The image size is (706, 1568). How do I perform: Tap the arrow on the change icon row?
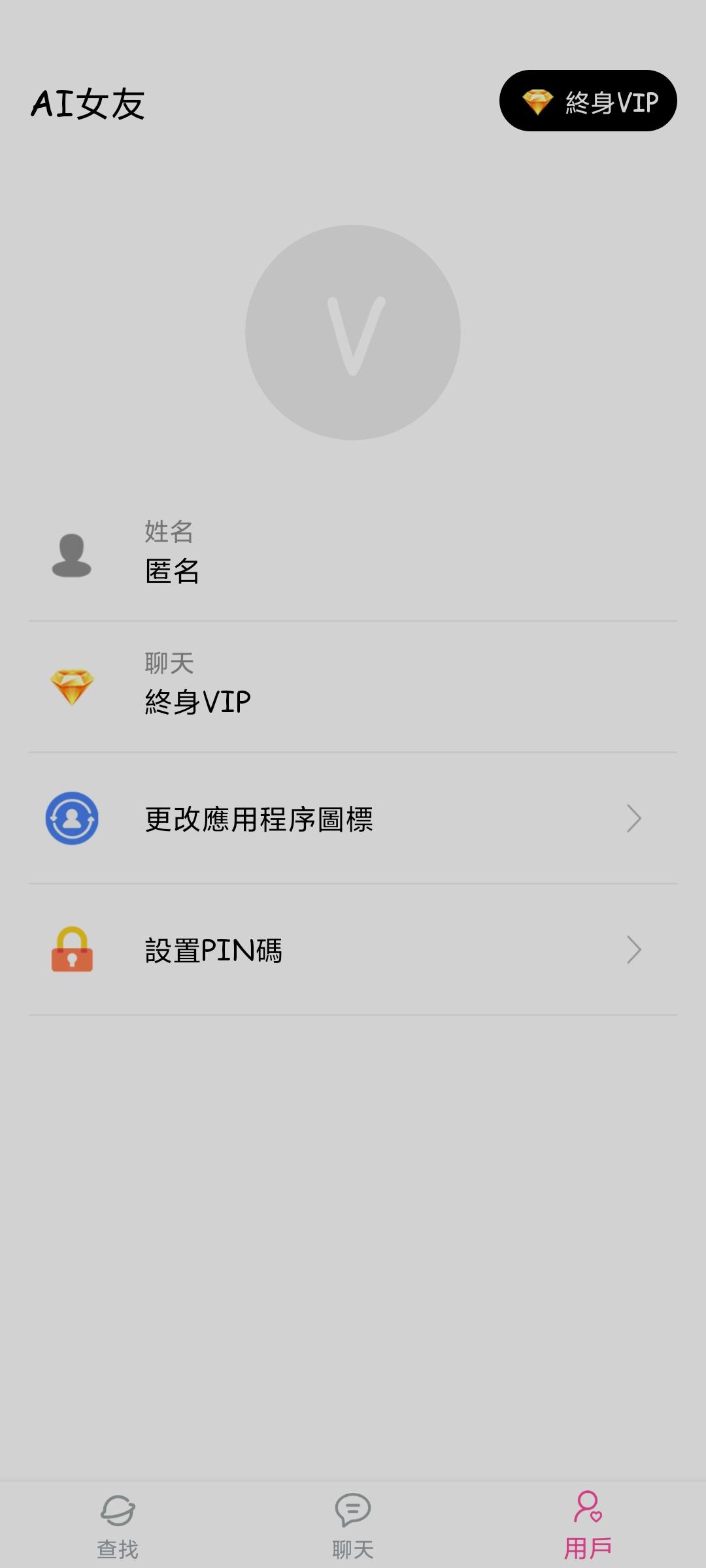[x=633, y=818]
